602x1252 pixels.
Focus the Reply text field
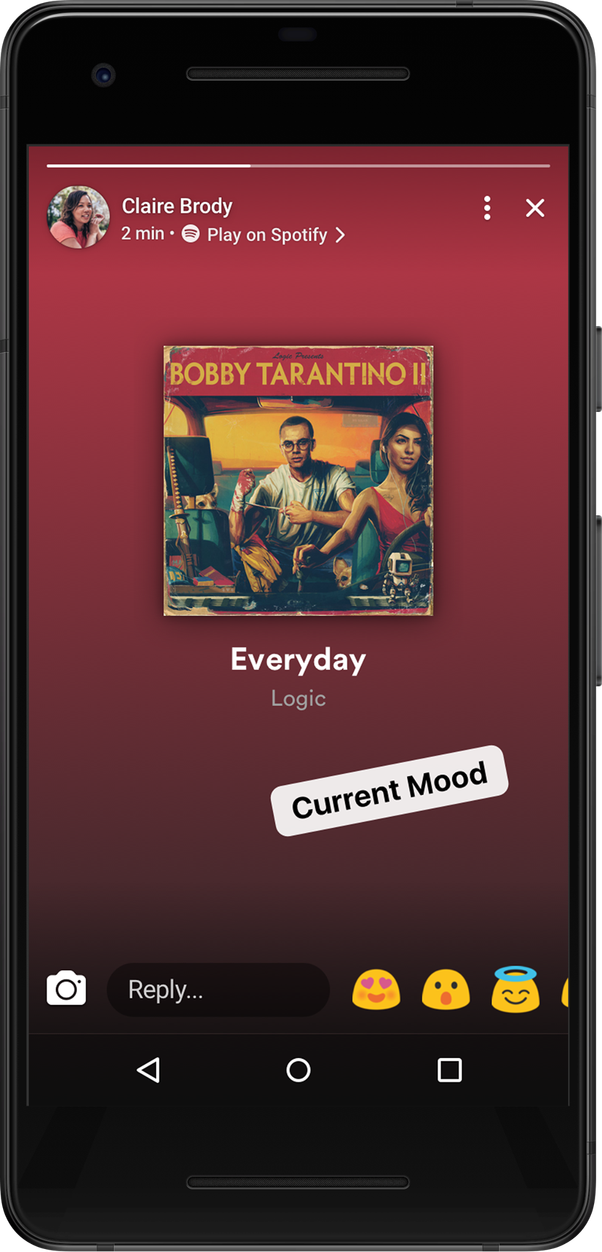coord(218,990)
